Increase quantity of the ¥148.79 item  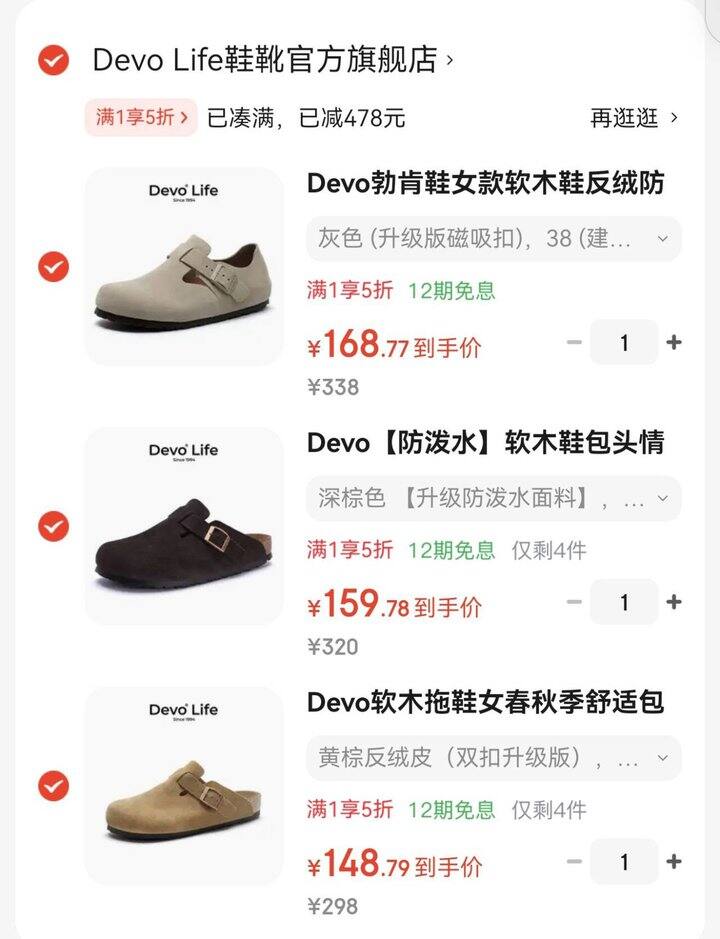point(674,861)
